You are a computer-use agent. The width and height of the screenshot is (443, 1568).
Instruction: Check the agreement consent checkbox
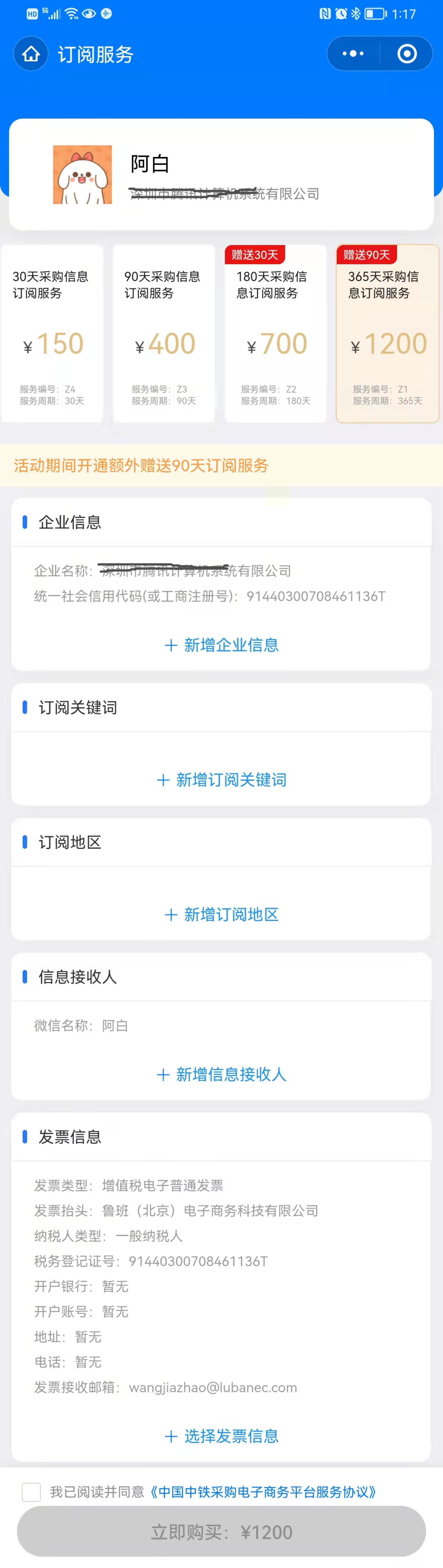pos(31,1492)
